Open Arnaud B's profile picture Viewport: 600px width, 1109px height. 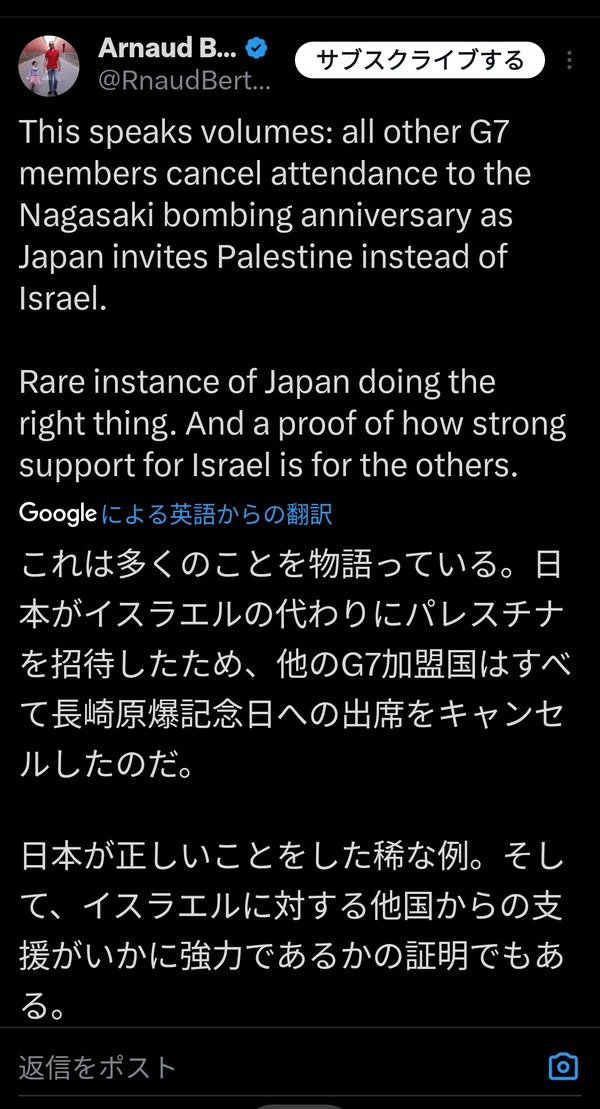[48, 65]
